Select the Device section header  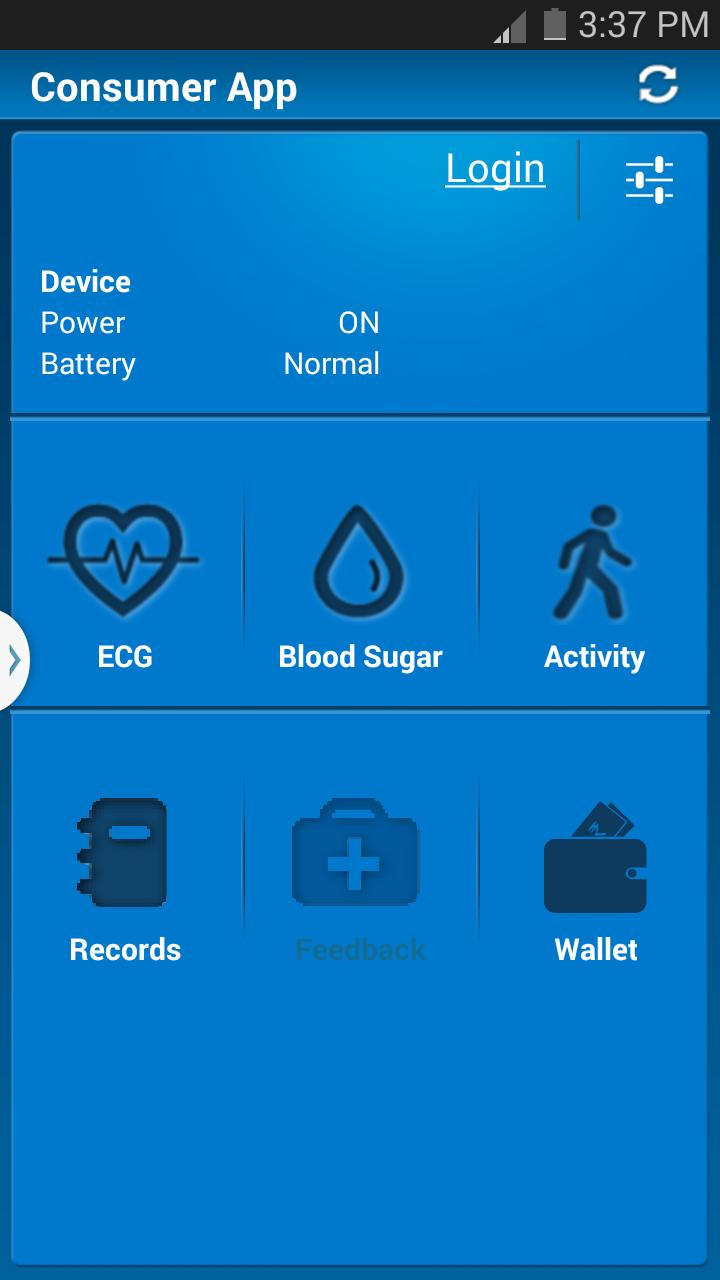85,281
